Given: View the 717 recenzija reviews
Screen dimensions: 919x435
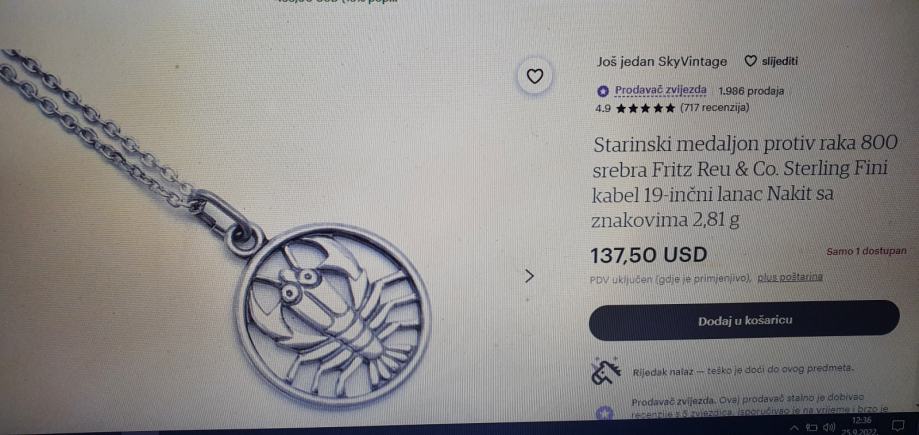Looking at the screenshot, I should click(714, 107).
